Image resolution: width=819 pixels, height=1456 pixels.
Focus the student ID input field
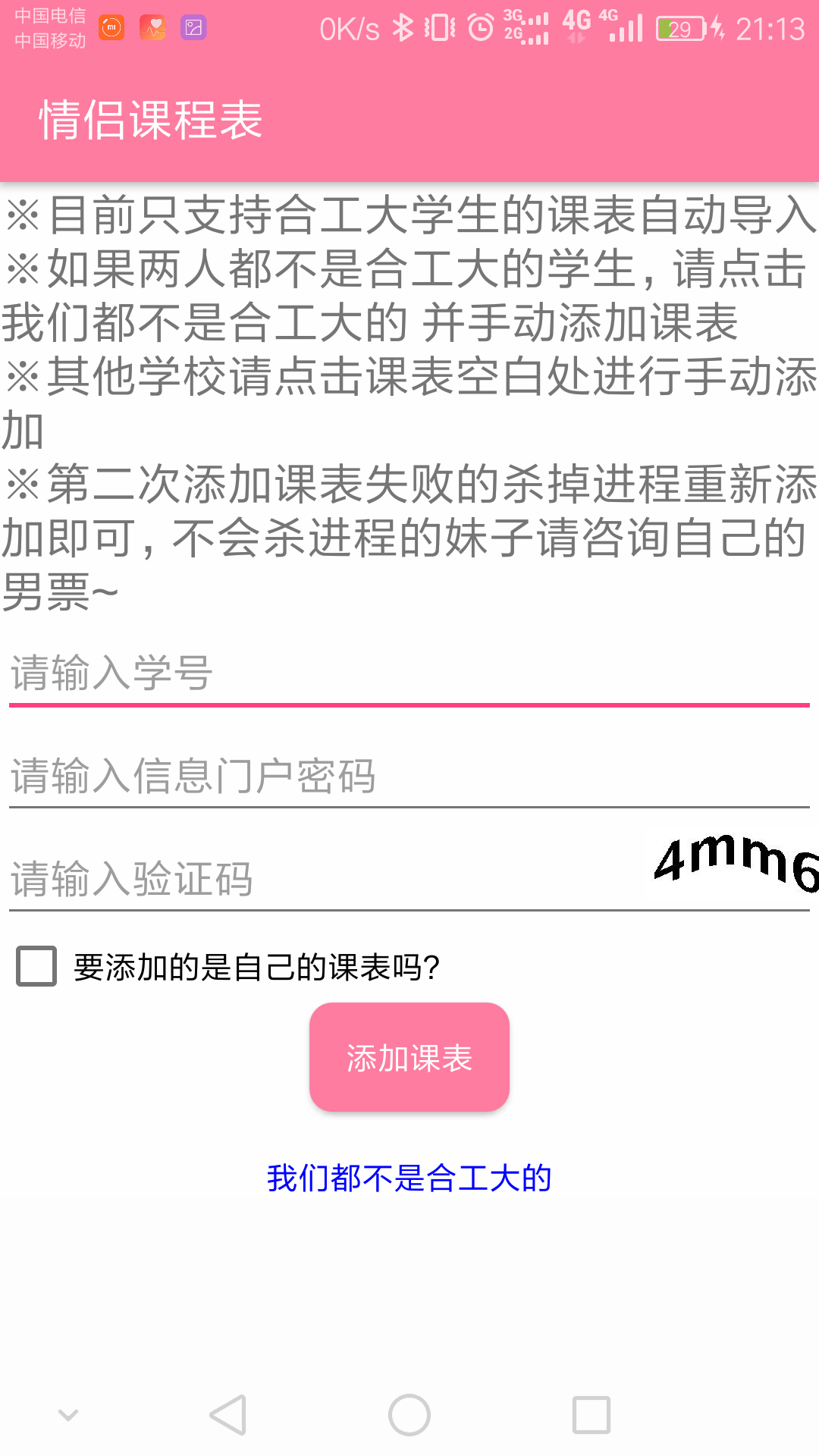coord(409,673)
